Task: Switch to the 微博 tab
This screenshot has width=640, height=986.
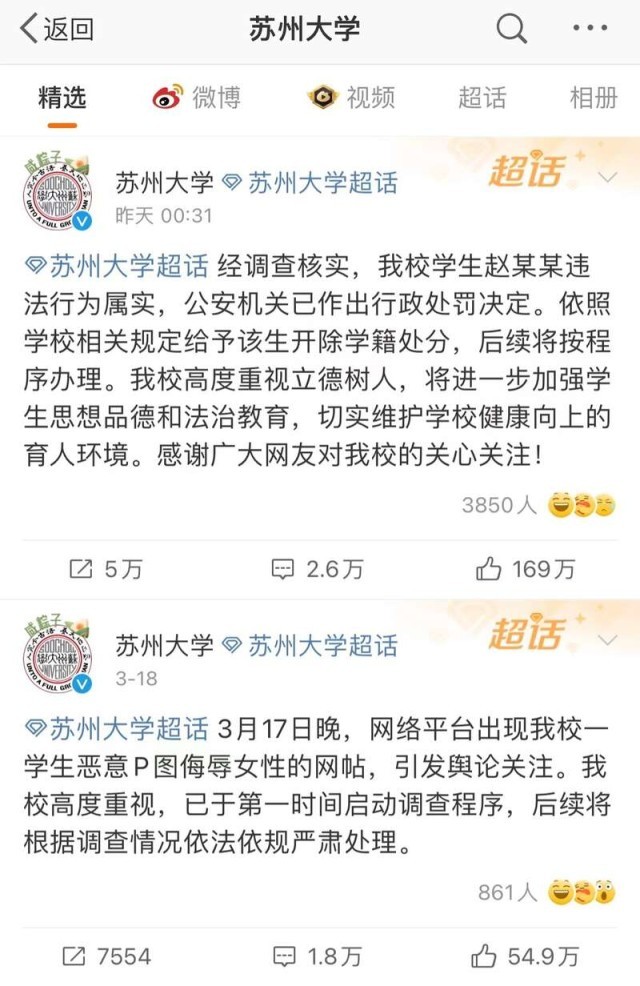Action: [197, 97]
